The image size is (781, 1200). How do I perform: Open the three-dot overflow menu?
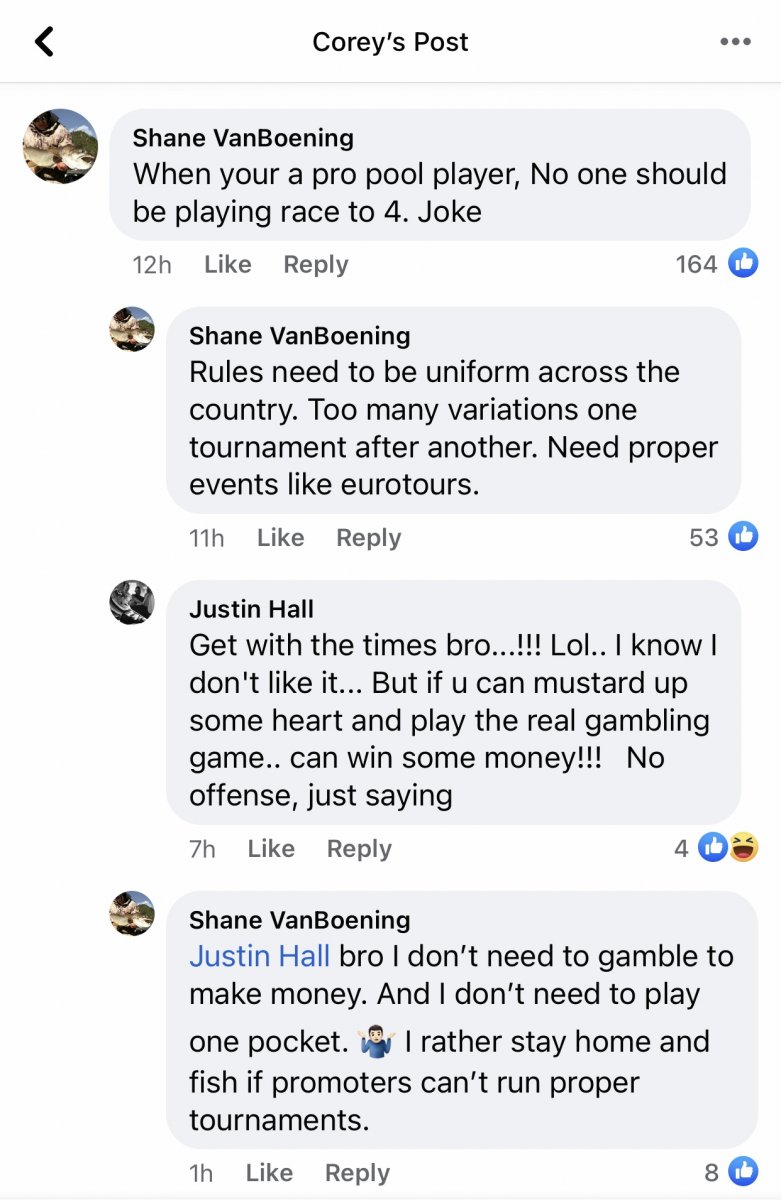click(x=735, y=42)
